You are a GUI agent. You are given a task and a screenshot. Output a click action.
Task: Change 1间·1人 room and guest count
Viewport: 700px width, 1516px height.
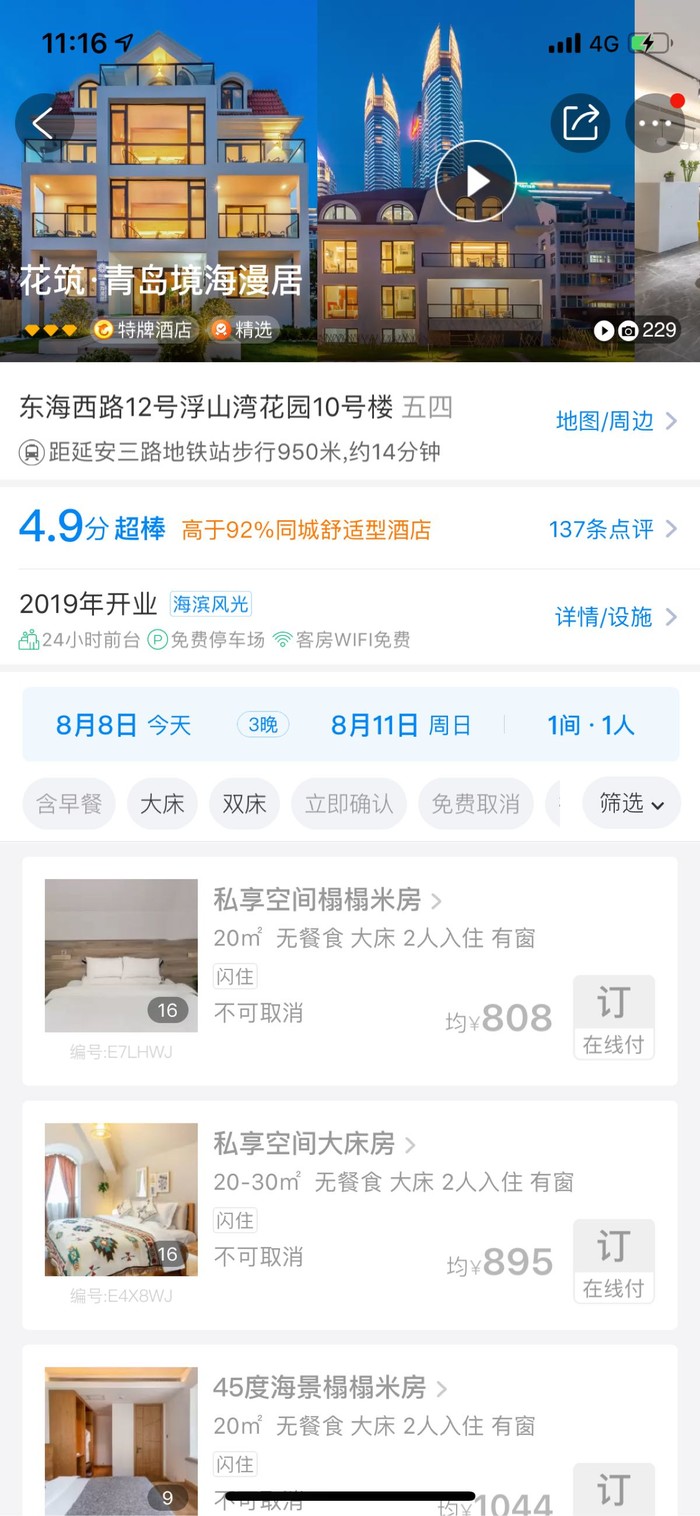click(x=590, y=725)
